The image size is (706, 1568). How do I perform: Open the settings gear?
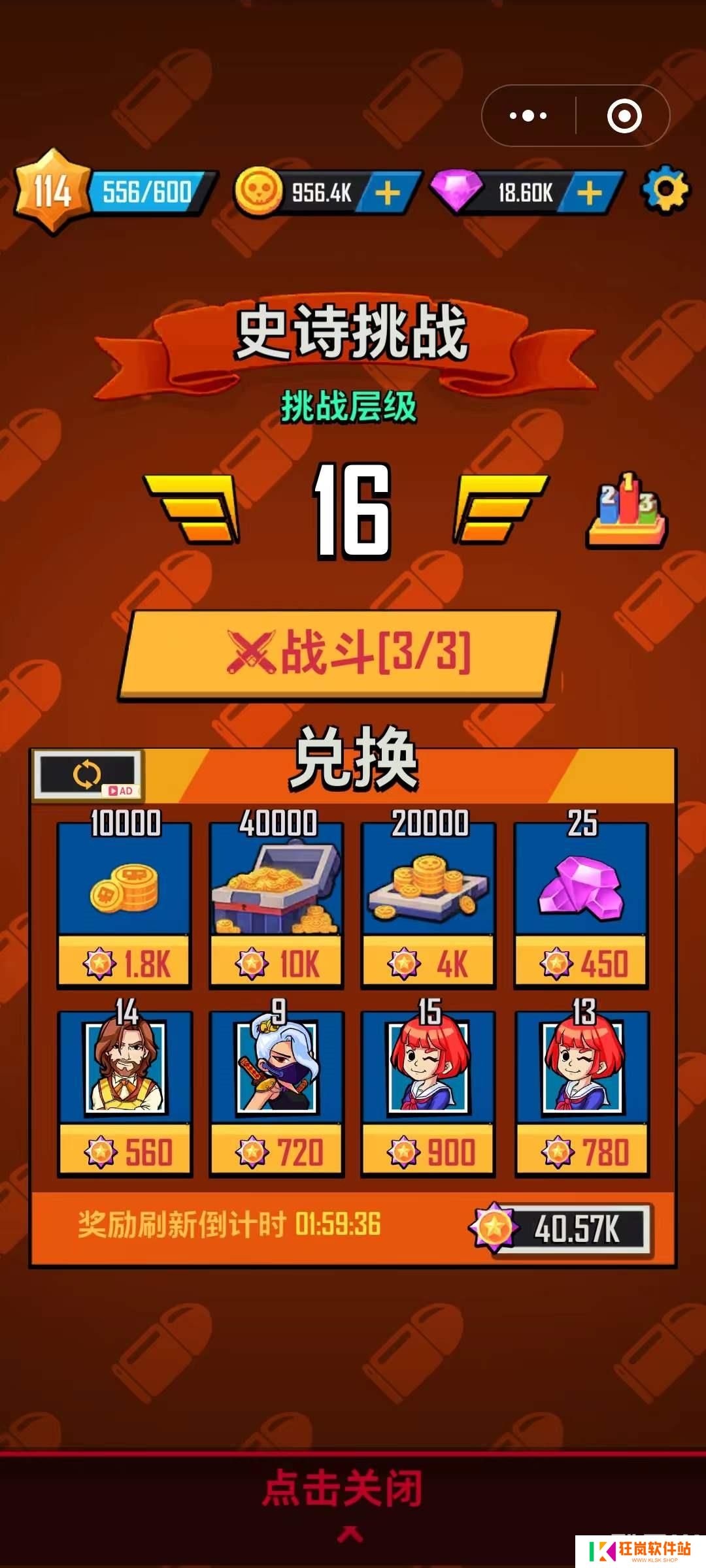665,190
